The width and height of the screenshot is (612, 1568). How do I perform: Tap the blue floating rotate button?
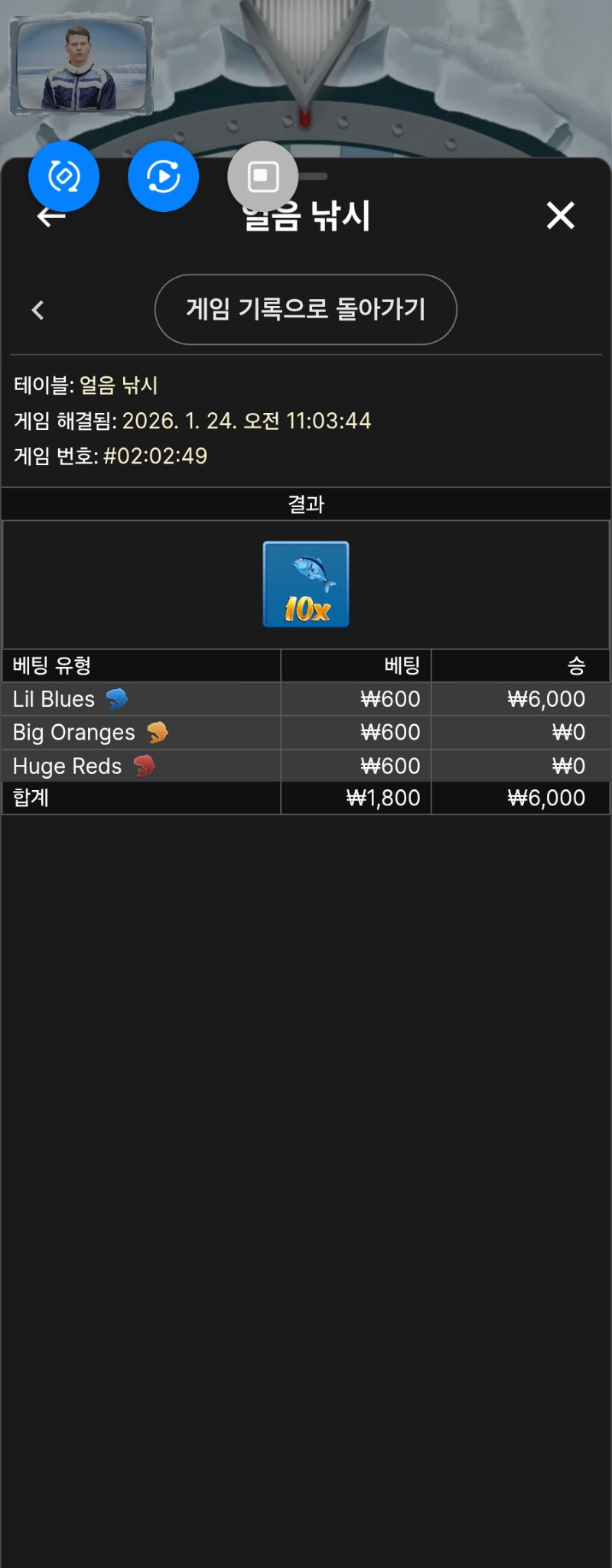point(63,176)
